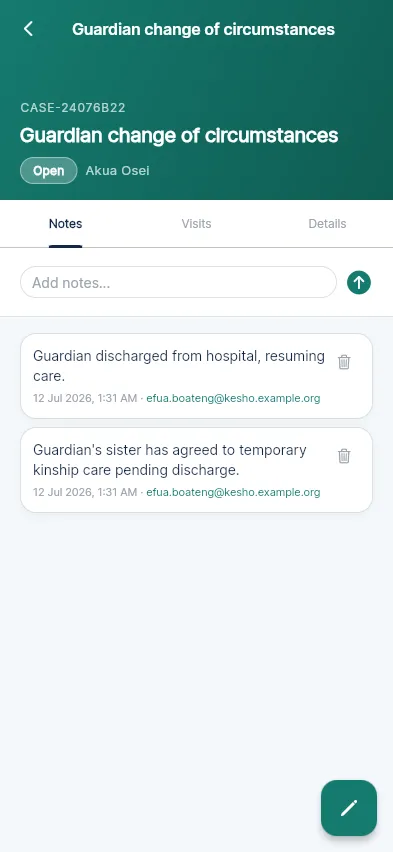The width and height of the screenshot is (393, 852).
Task: Open the Details tab
Action: click(x=327, y=224)
